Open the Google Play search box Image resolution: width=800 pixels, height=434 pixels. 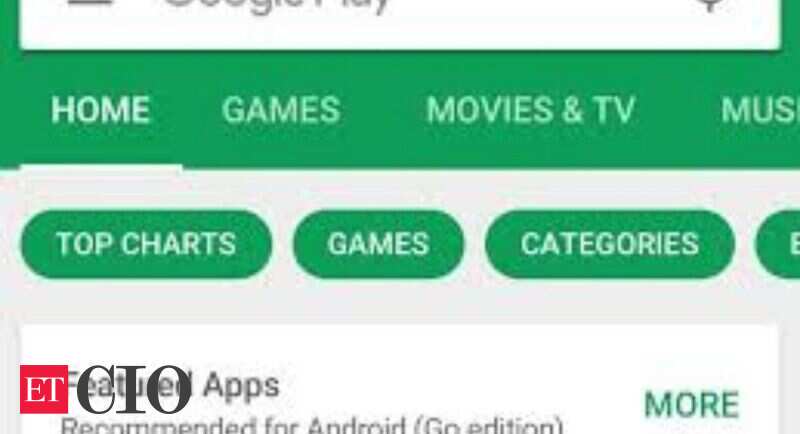(400, 15)
